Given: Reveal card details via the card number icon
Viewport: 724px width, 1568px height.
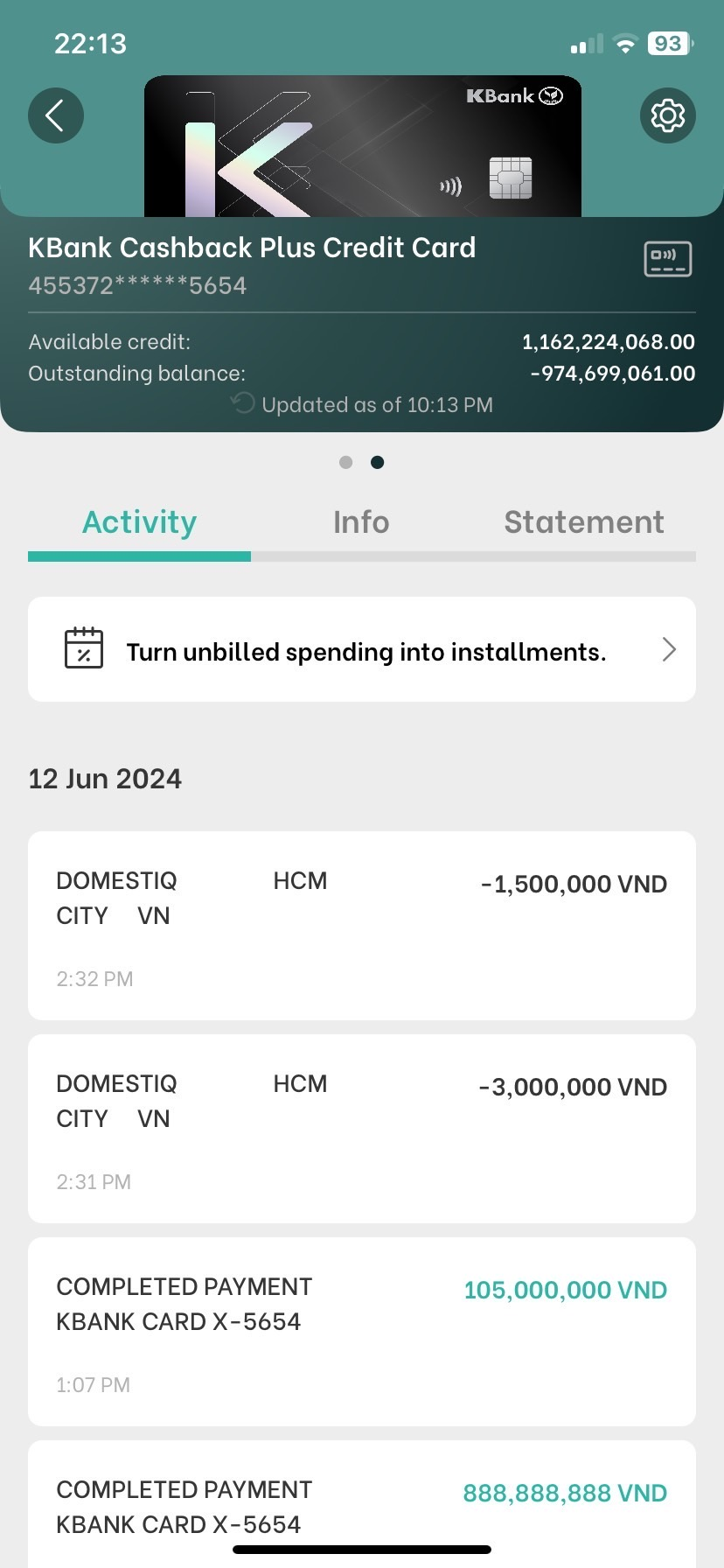Looking at the screenshot, I should coord(667,259).
